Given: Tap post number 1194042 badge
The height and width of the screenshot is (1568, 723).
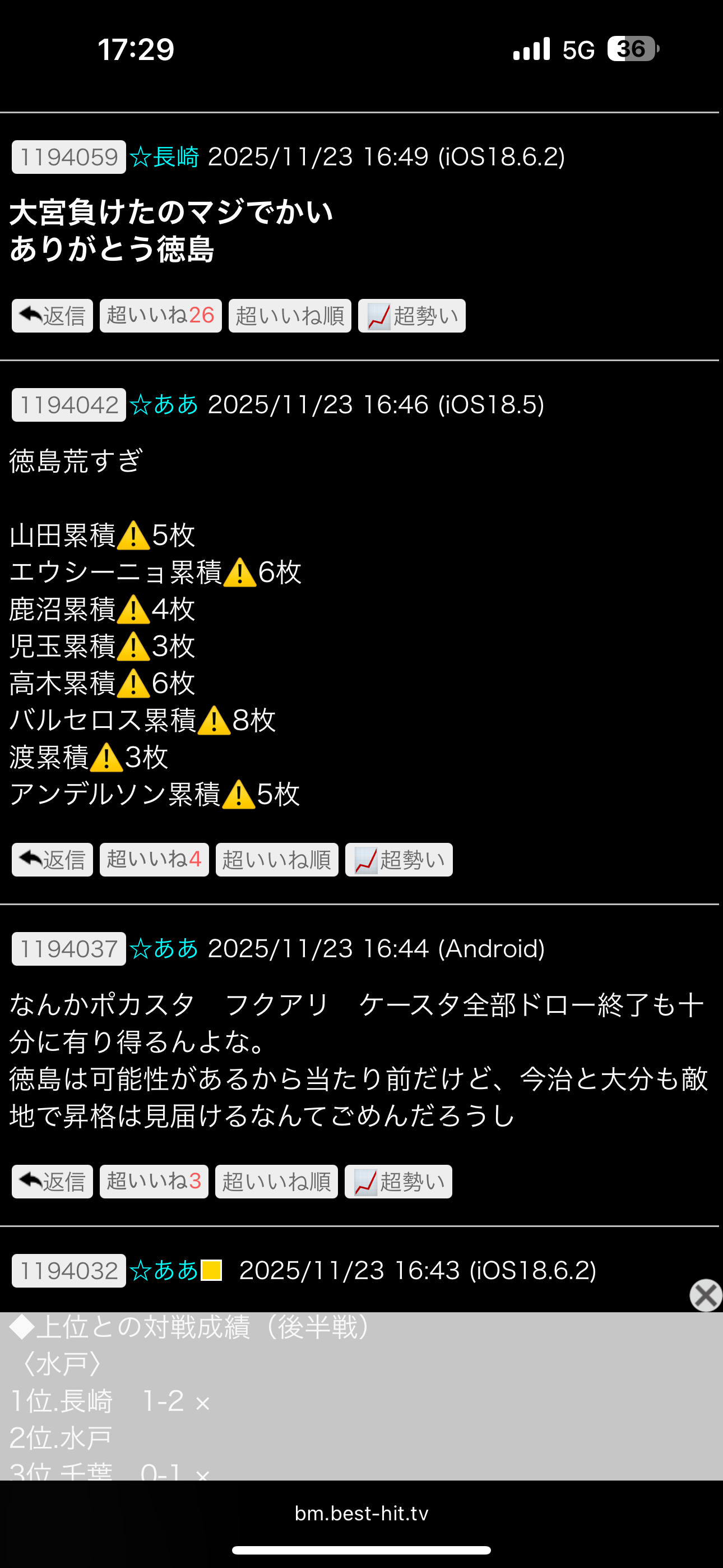Looking at the screenshot, I should [x=69, y=405].
